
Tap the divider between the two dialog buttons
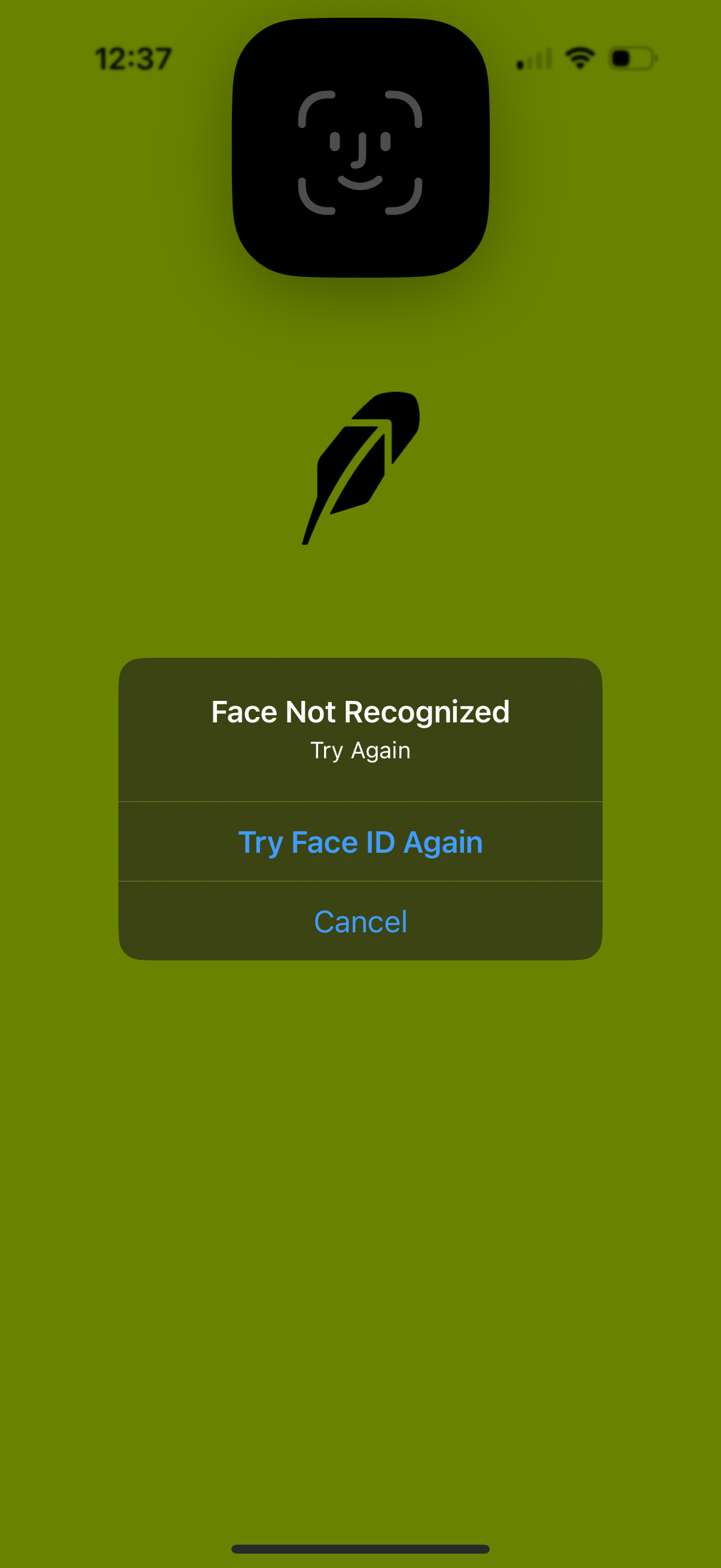coord(361,882)
